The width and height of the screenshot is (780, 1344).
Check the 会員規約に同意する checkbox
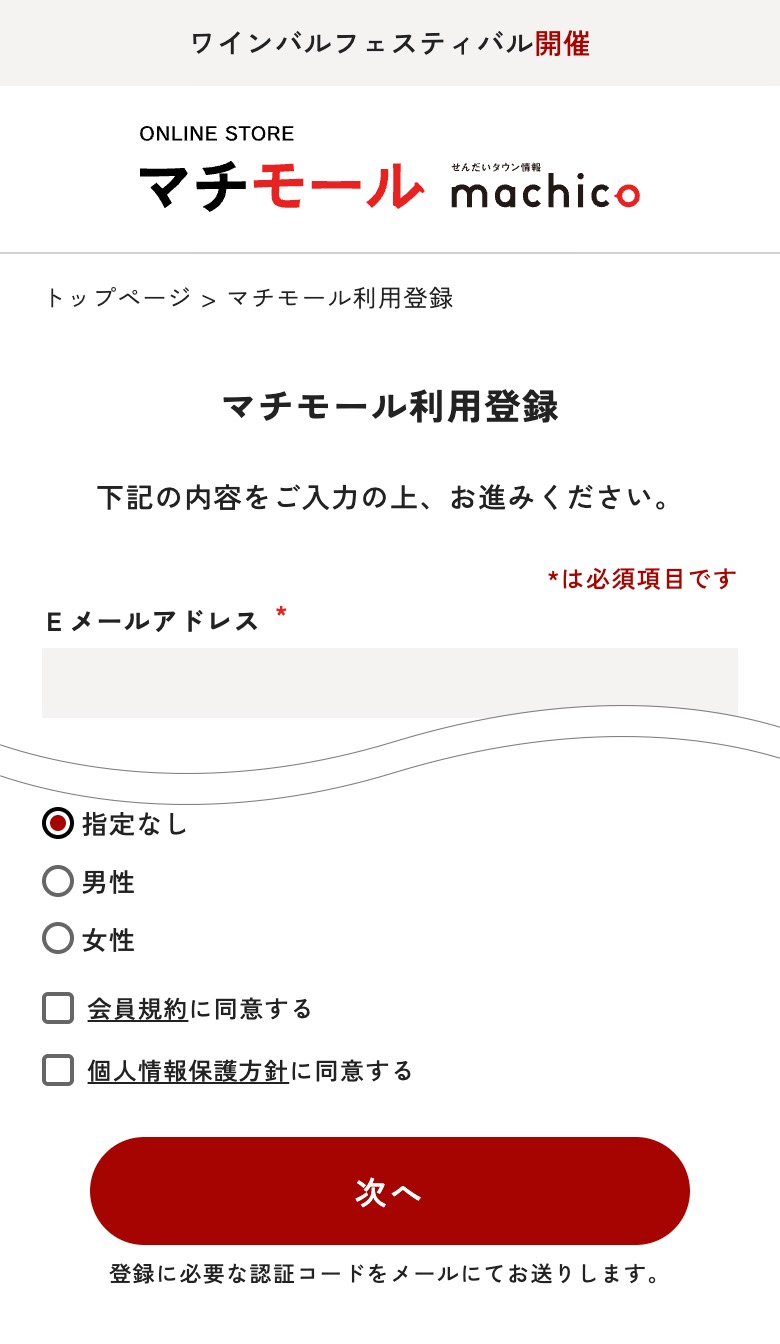pos(58,1008)
